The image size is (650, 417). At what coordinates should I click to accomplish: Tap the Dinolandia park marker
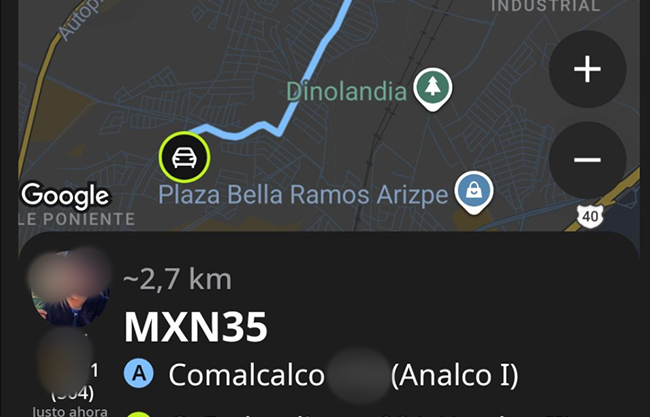(x=433, y=88)
